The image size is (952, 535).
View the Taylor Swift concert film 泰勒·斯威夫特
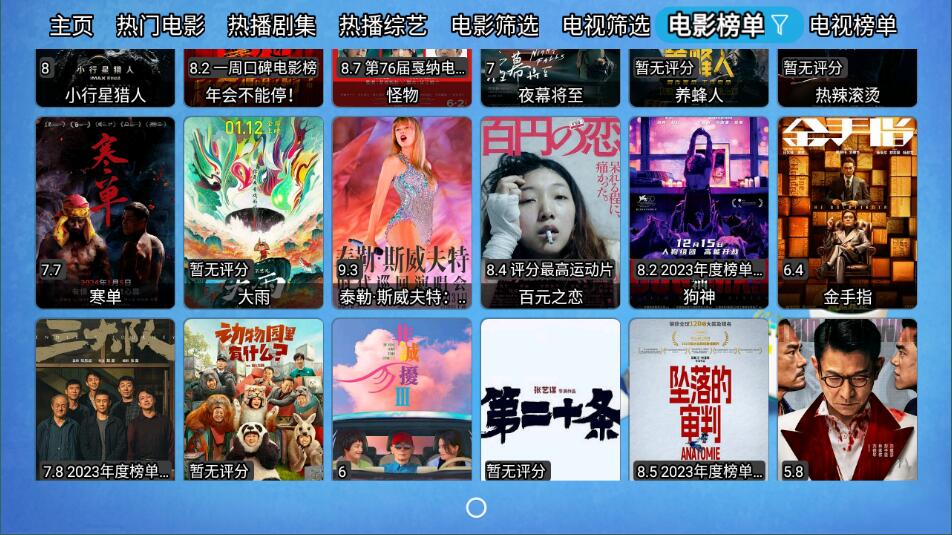[x=402, y=212]
